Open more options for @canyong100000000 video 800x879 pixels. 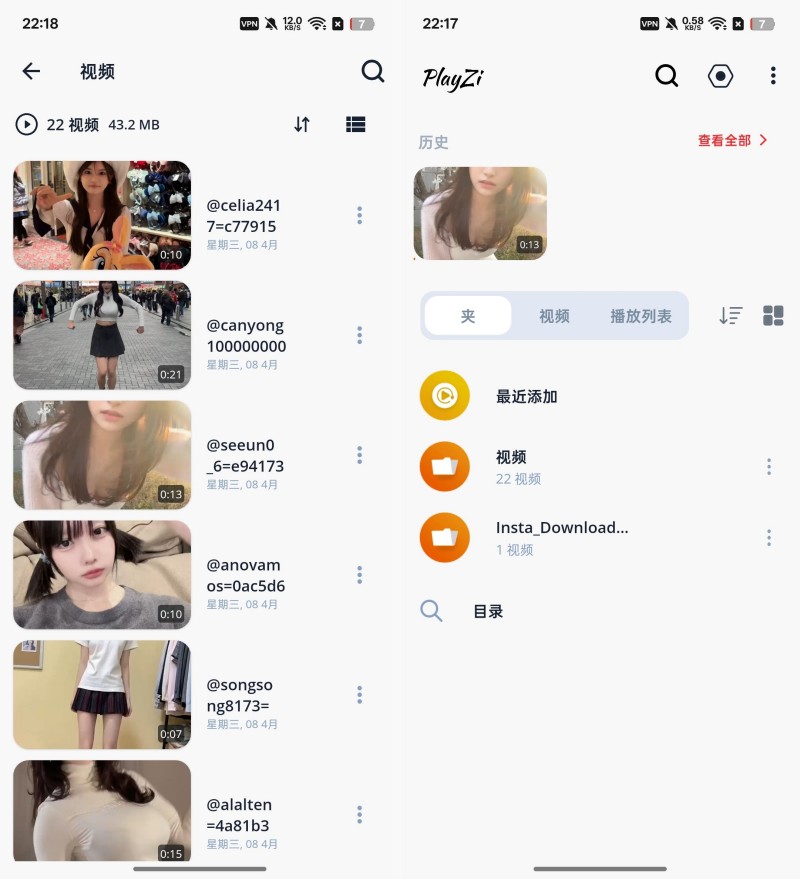[x=359, y=335]
